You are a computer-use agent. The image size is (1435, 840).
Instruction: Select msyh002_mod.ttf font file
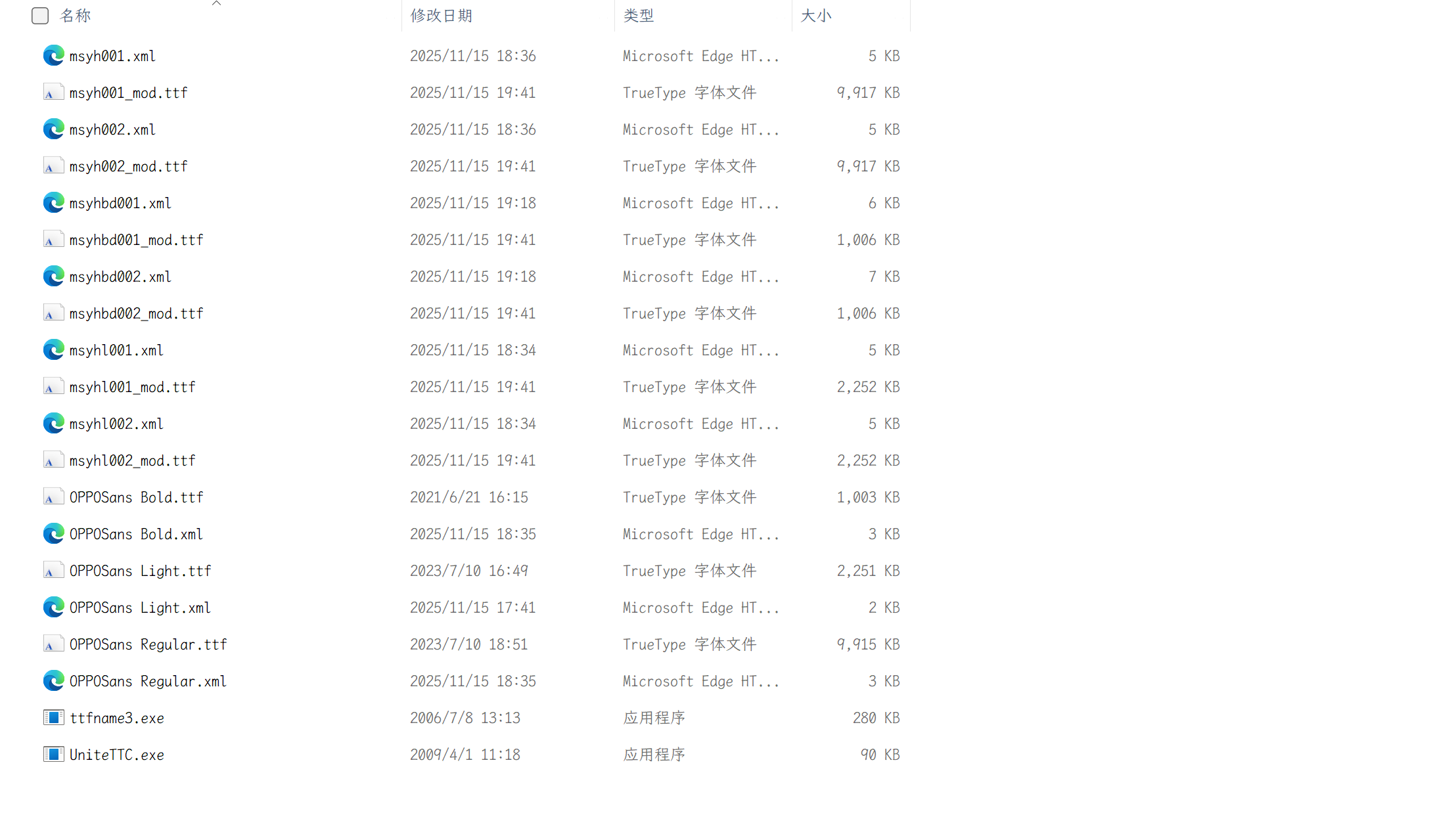click(x=128, y=167)
